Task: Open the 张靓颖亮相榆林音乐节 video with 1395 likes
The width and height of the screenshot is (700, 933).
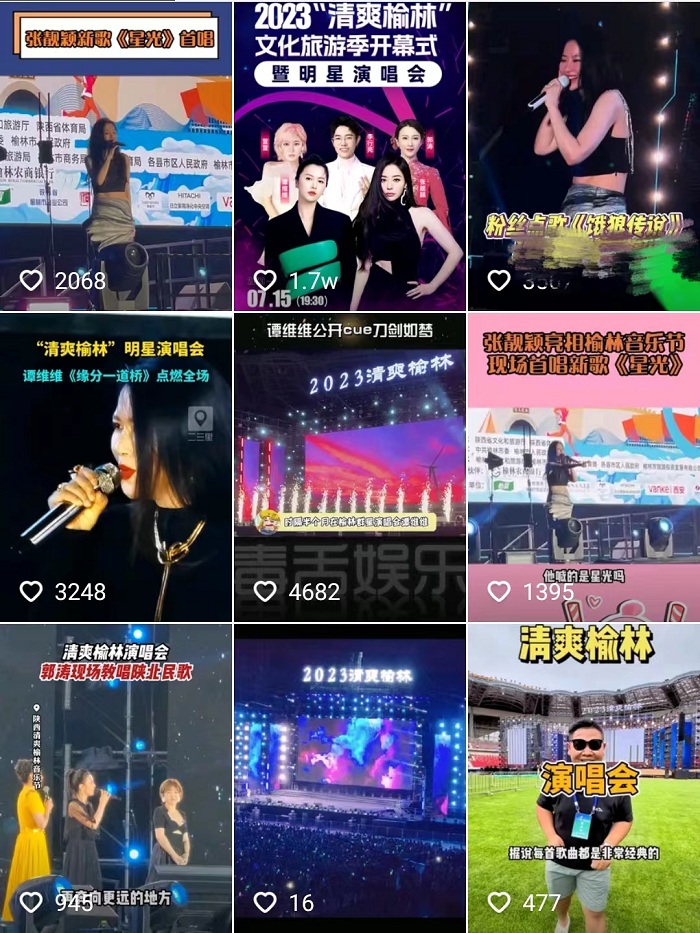Action: click(x=583, y=470)
